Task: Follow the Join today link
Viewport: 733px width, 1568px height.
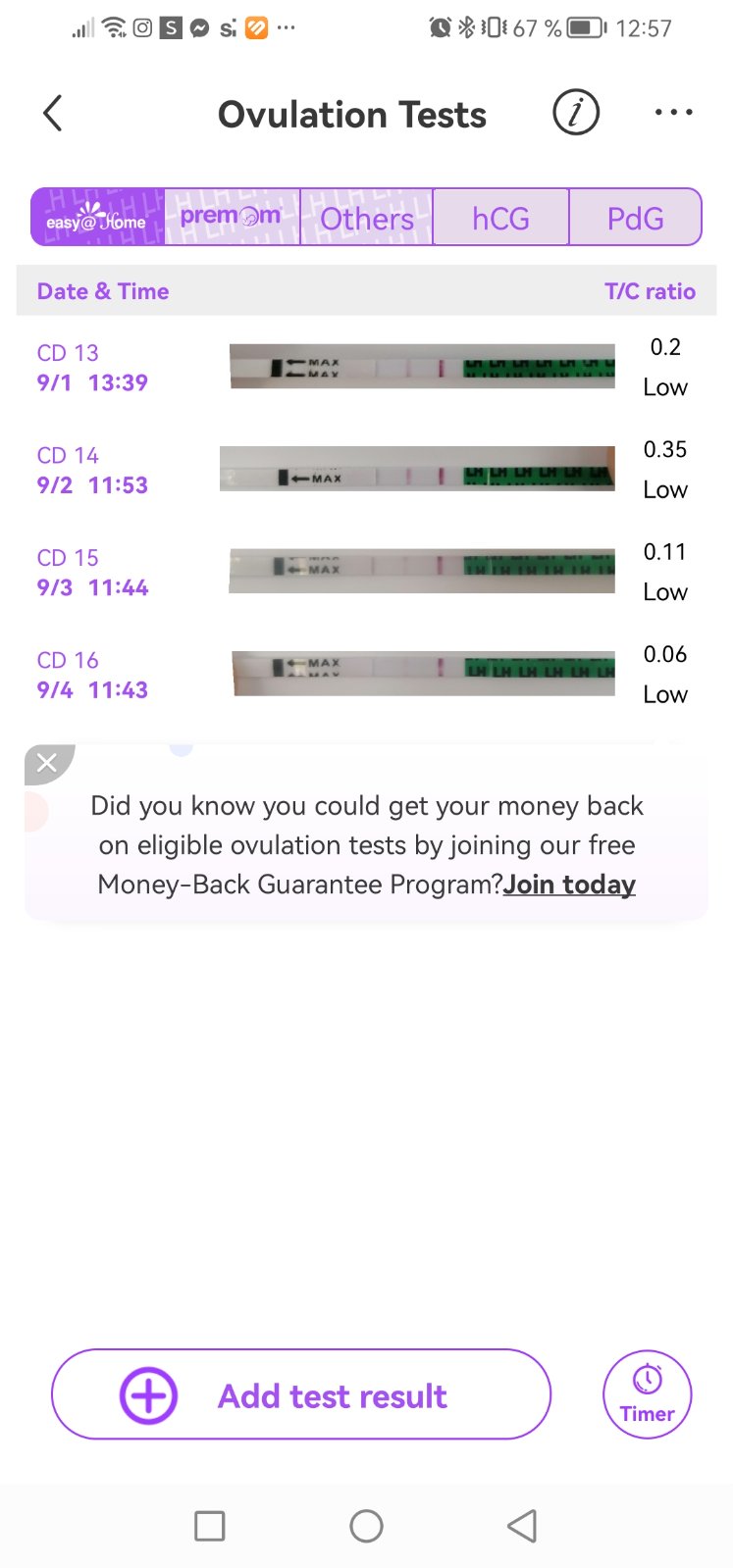Action: click(x=569, y=885)
